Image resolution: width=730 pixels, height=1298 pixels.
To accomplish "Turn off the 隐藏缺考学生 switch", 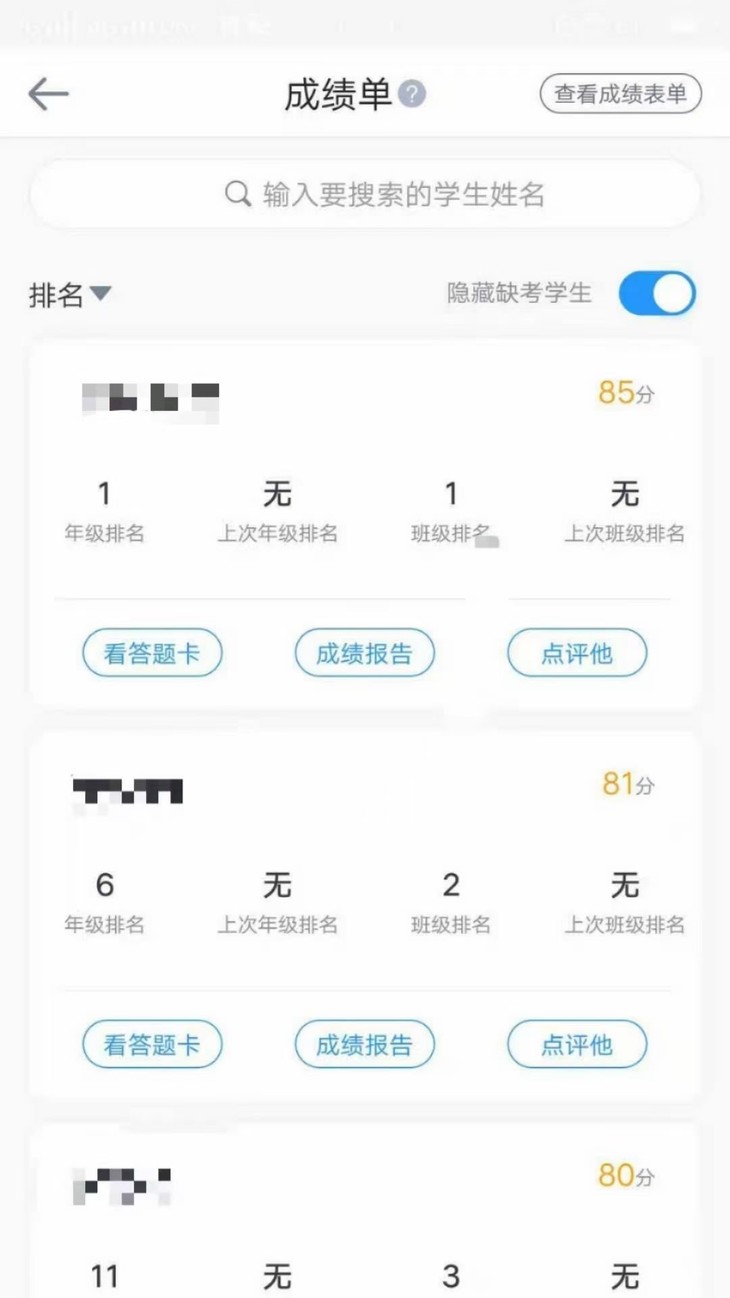I will click(x=657, y=294).
